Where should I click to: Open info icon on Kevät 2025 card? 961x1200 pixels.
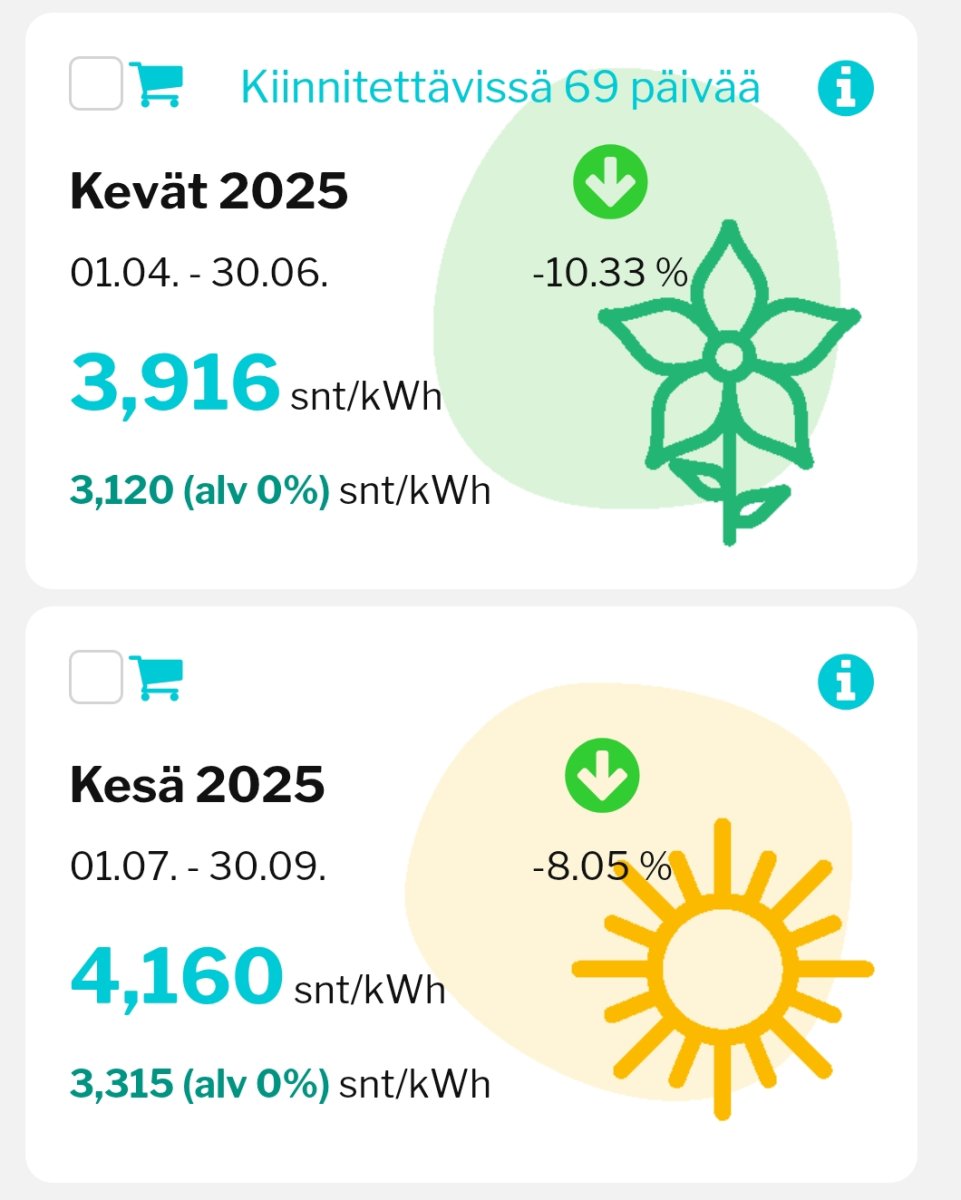click(x=845, y=89)
